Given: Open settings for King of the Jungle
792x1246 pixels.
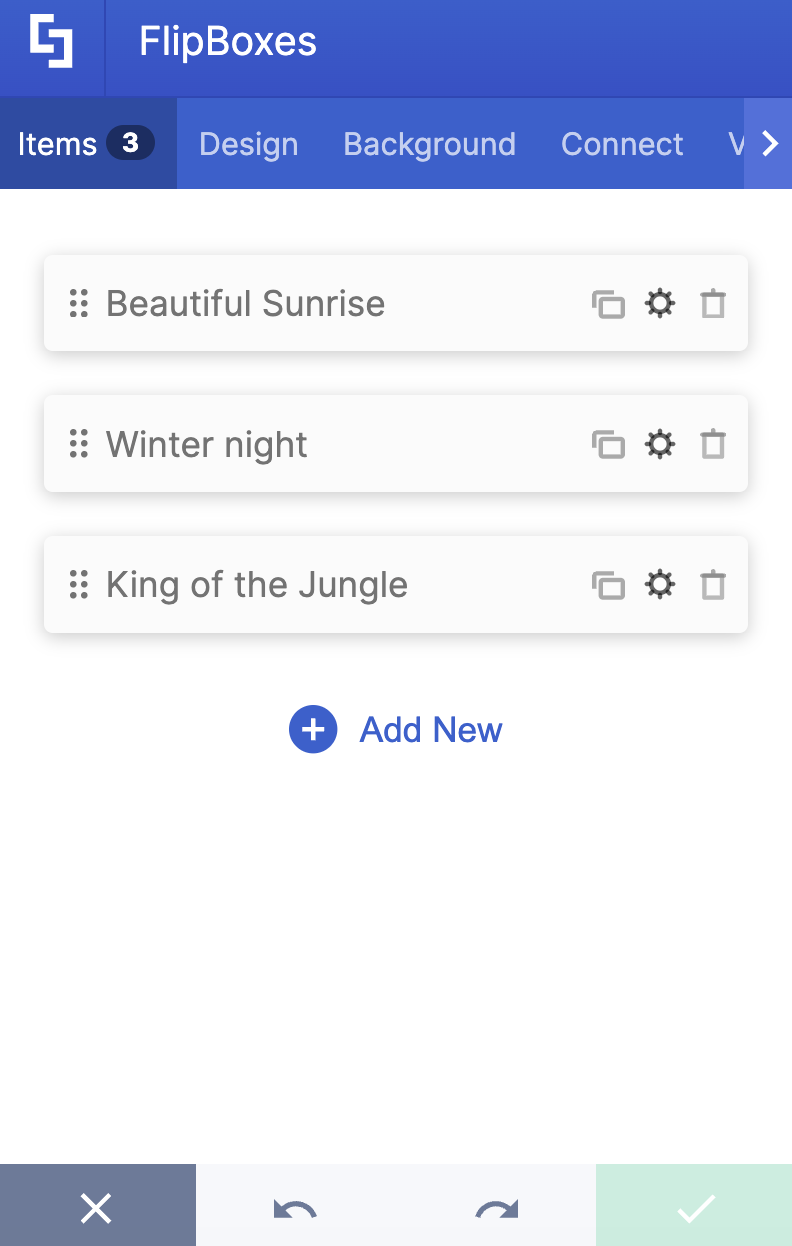Looking at the screenshot, I should tap(660, 585).
